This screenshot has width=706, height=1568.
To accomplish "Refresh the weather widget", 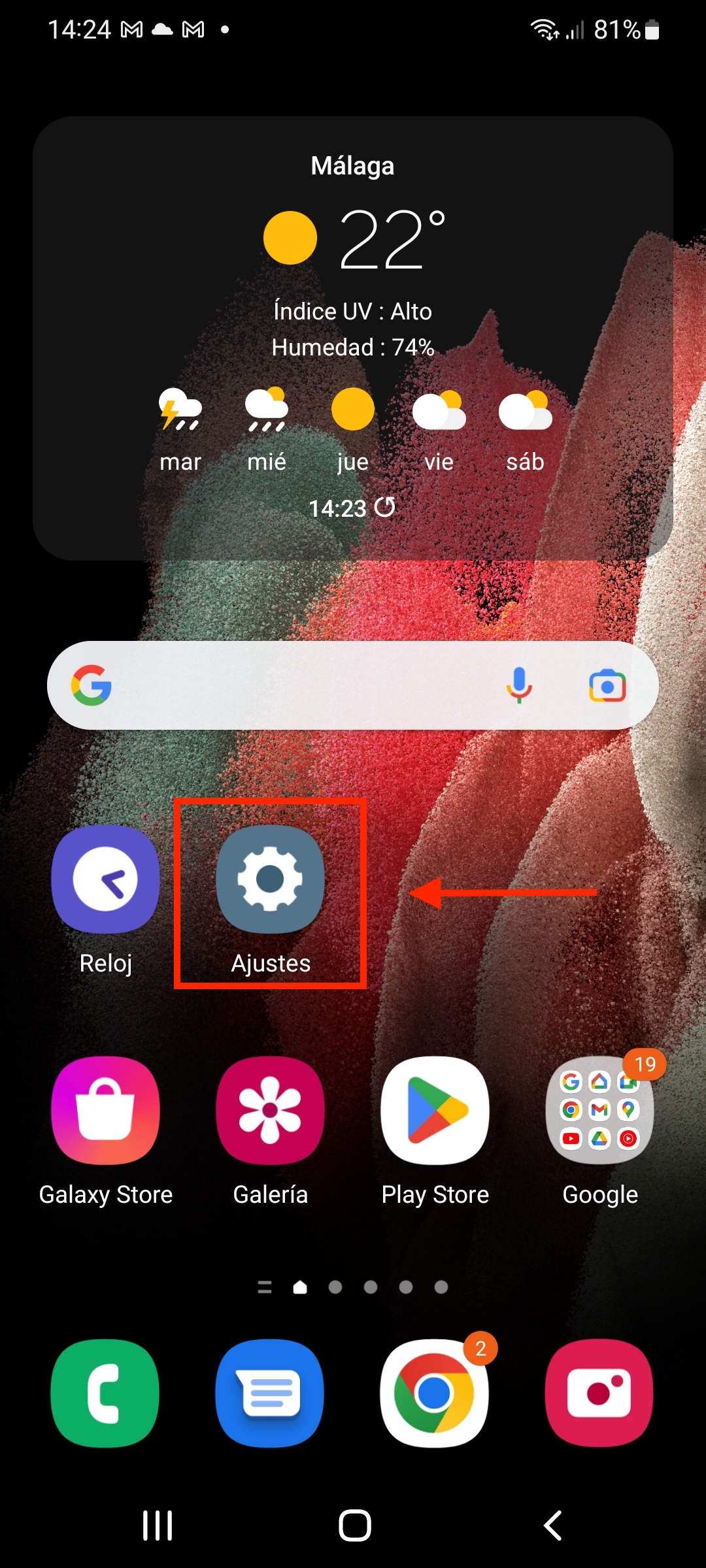I will (385, 507).
